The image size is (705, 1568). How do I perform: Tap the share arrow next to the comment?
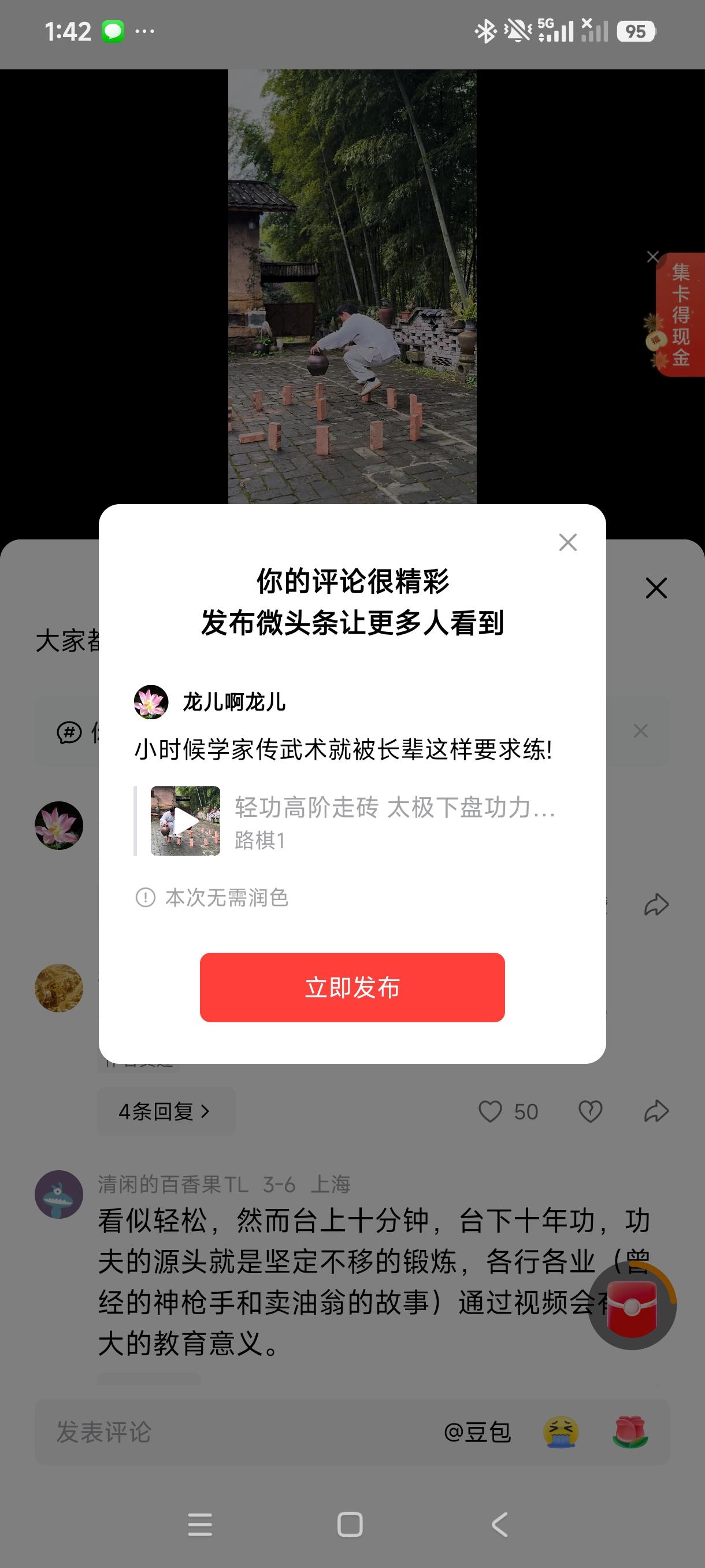coord(656,1111)
